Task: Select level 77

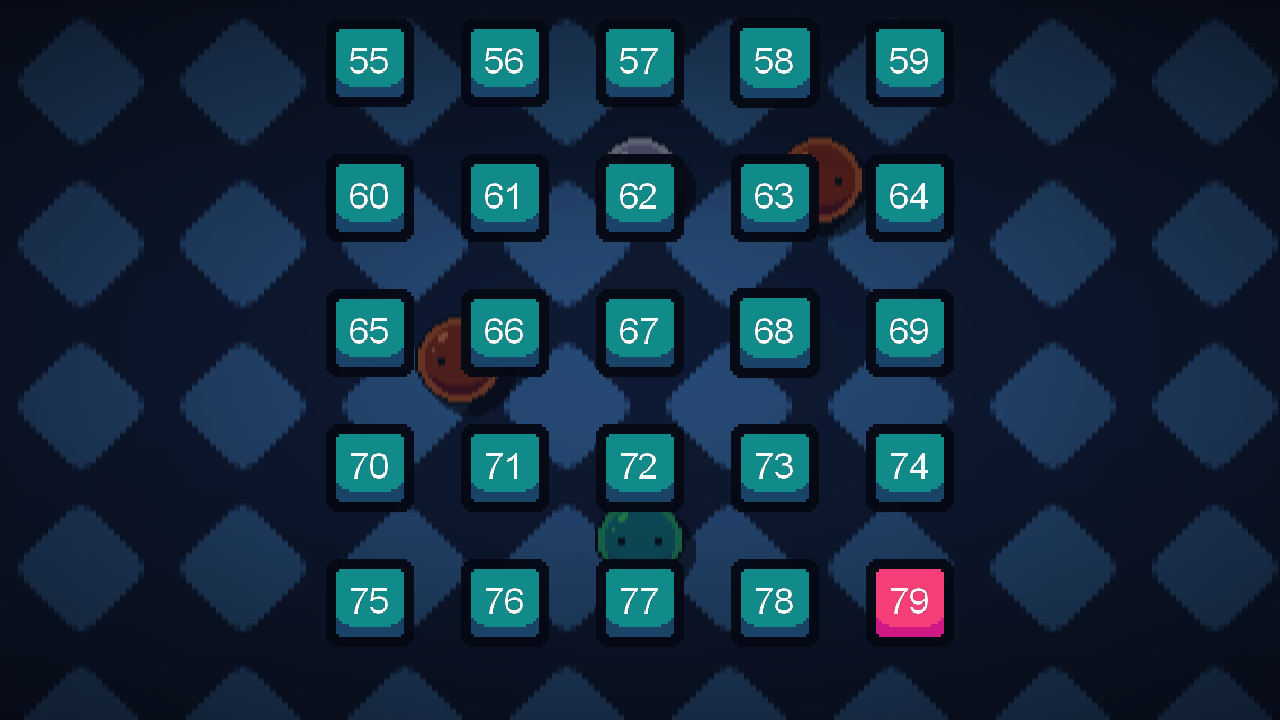Action: pyautogui.click(x=639, y=602)
